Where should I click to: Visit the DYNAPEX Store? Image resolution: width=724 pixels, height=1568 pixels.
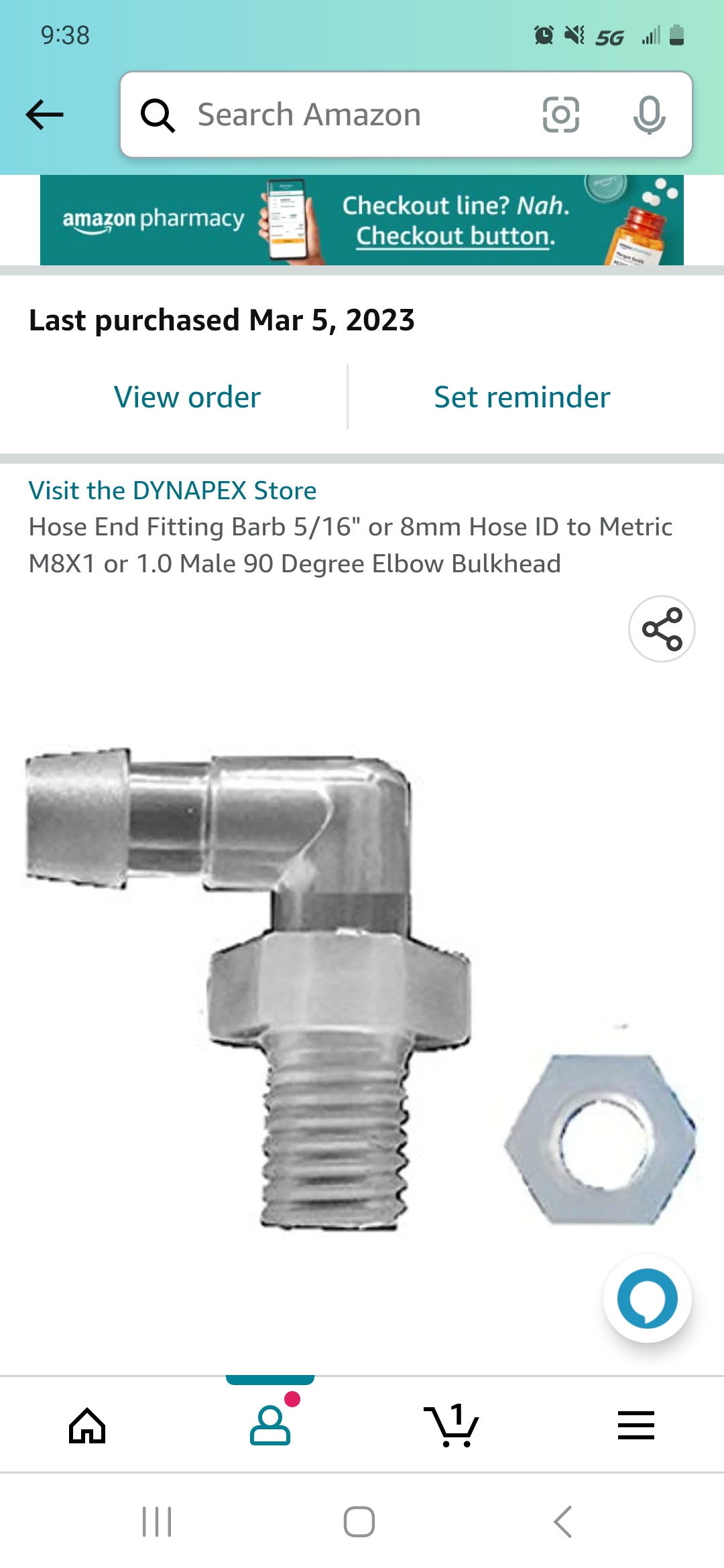pos(172,491)
